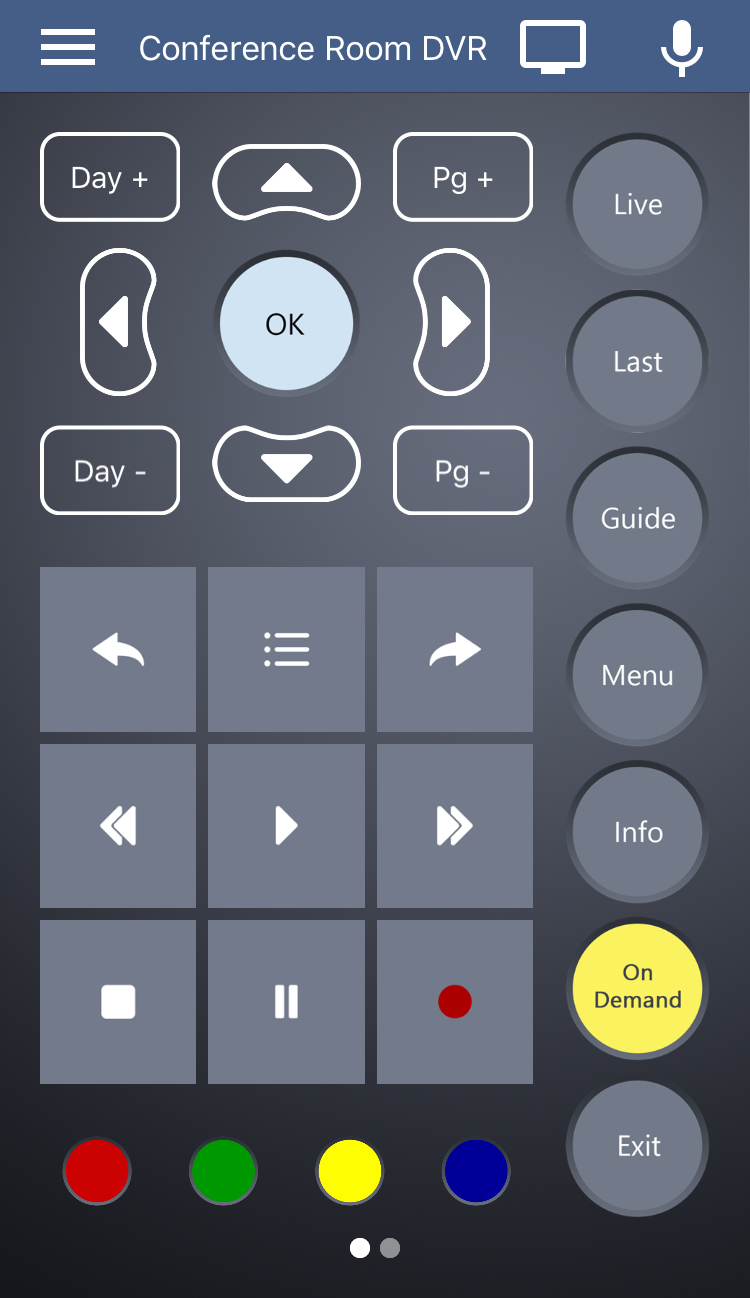750x1298 pixels.
Task: Tap the up arrow on the d-pad
Action: coord(286,181)
